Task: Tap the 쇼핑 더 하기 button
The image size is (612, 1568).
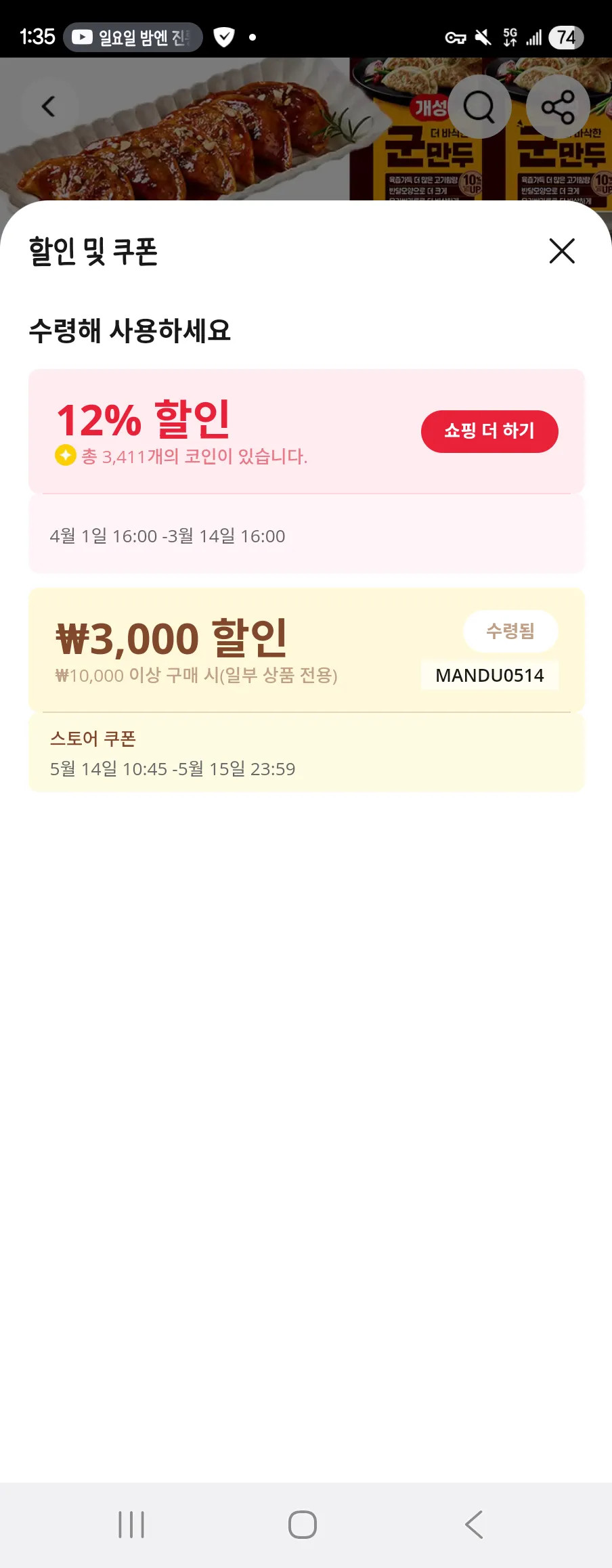Action: click(x=489, y=431)
